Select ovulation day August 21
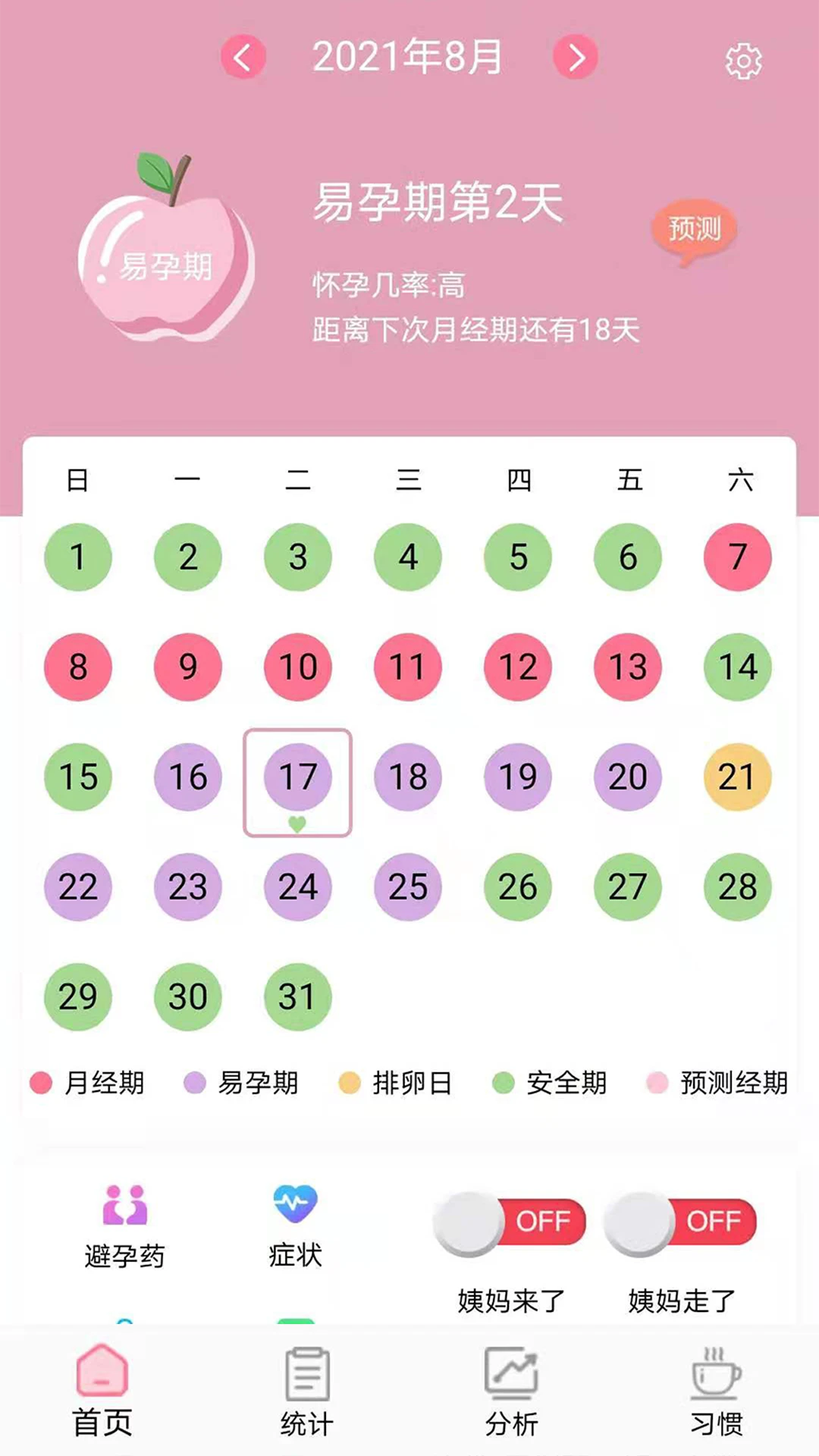Screen dimensions: 819x1456 (x=738, y=777)
